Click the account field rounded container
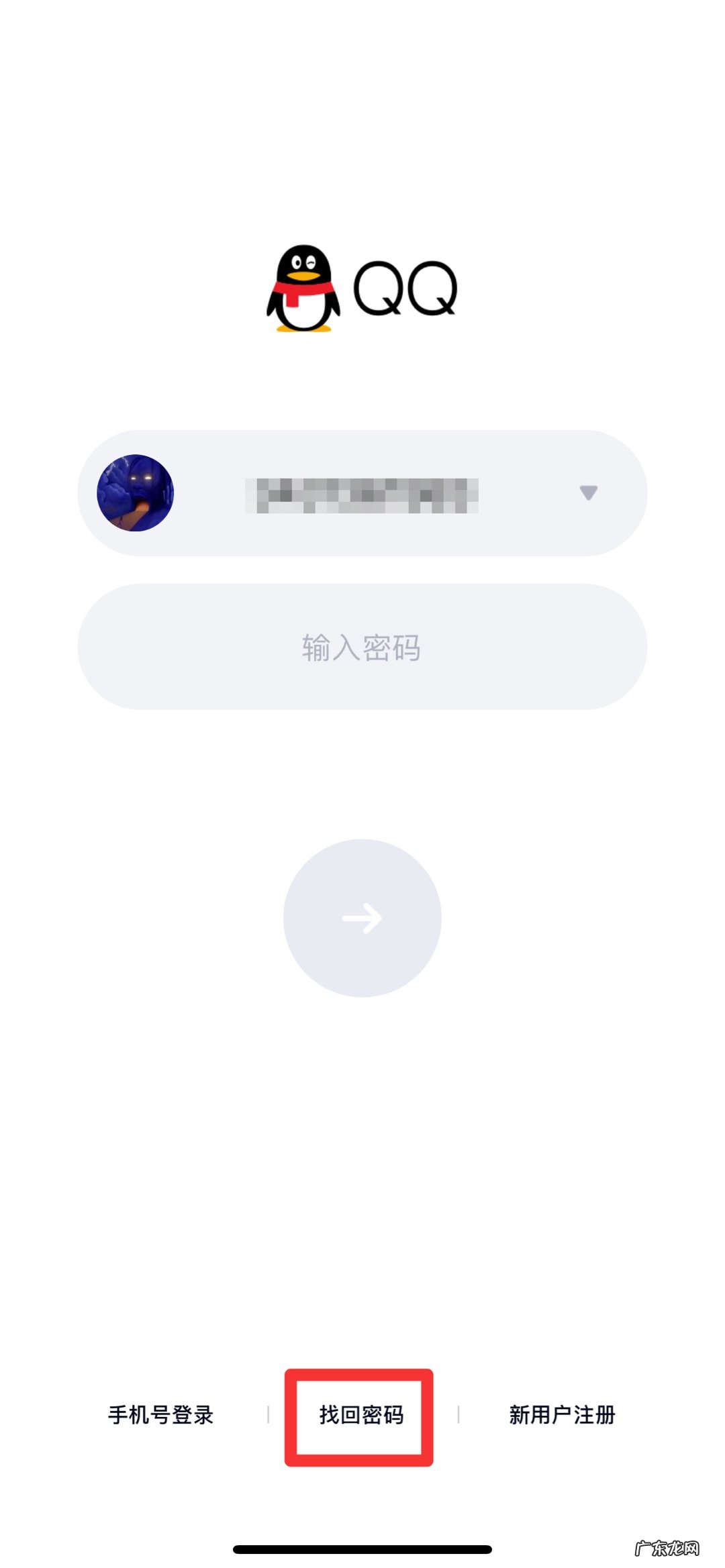725x1568 pixels. coord(362,493)
